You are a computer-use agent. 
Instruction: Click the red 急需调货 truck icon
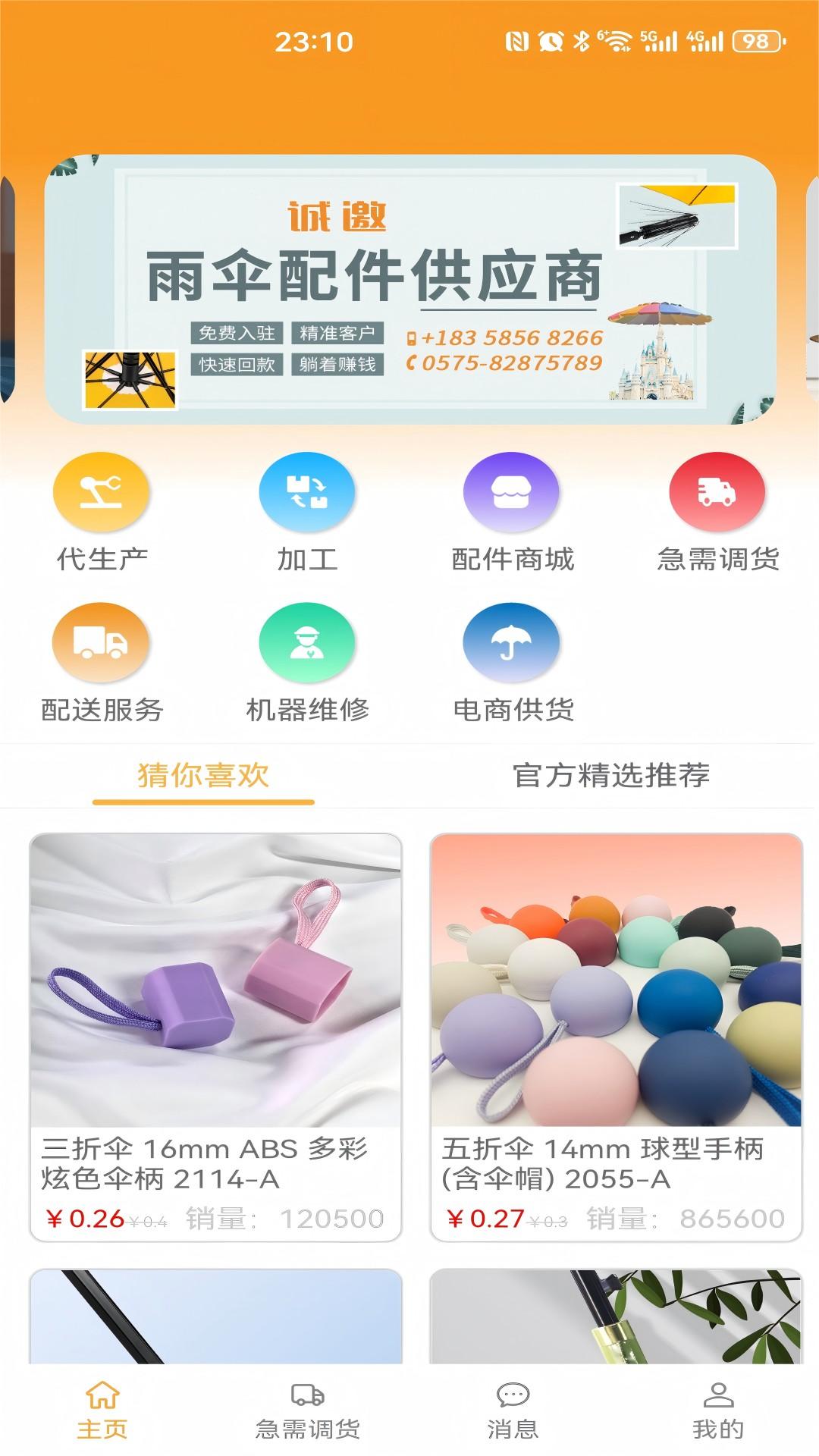(x=717, y=491)
